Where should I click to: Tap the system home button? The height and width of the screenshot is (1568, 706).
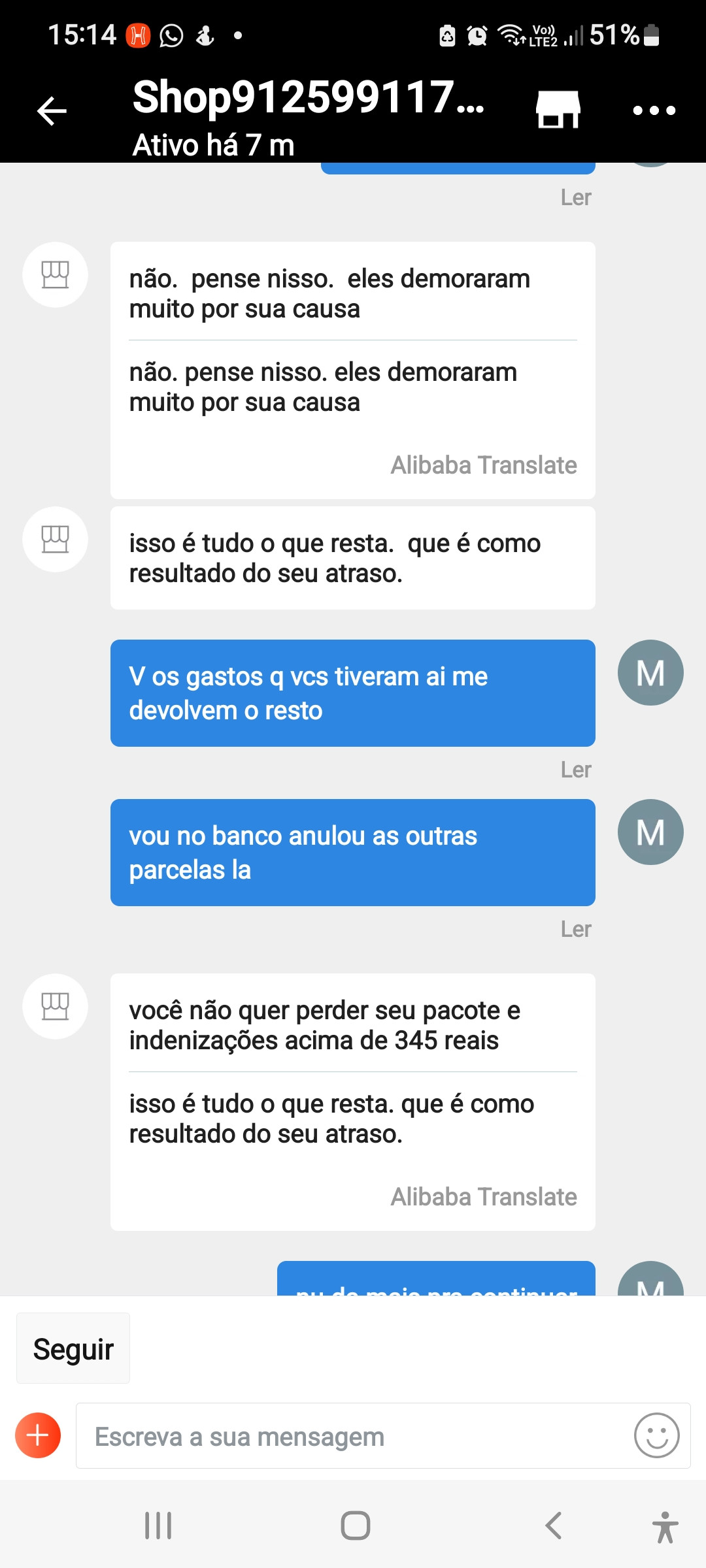(355, 1526)
